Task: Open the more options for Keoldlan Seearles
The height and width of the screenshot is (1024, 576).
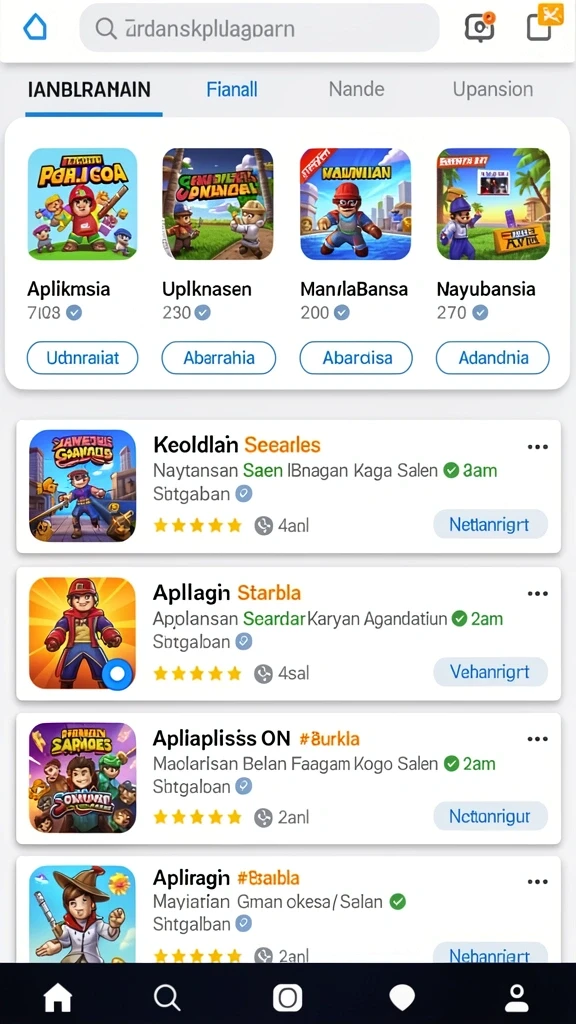Action: (x=537, y=447)
